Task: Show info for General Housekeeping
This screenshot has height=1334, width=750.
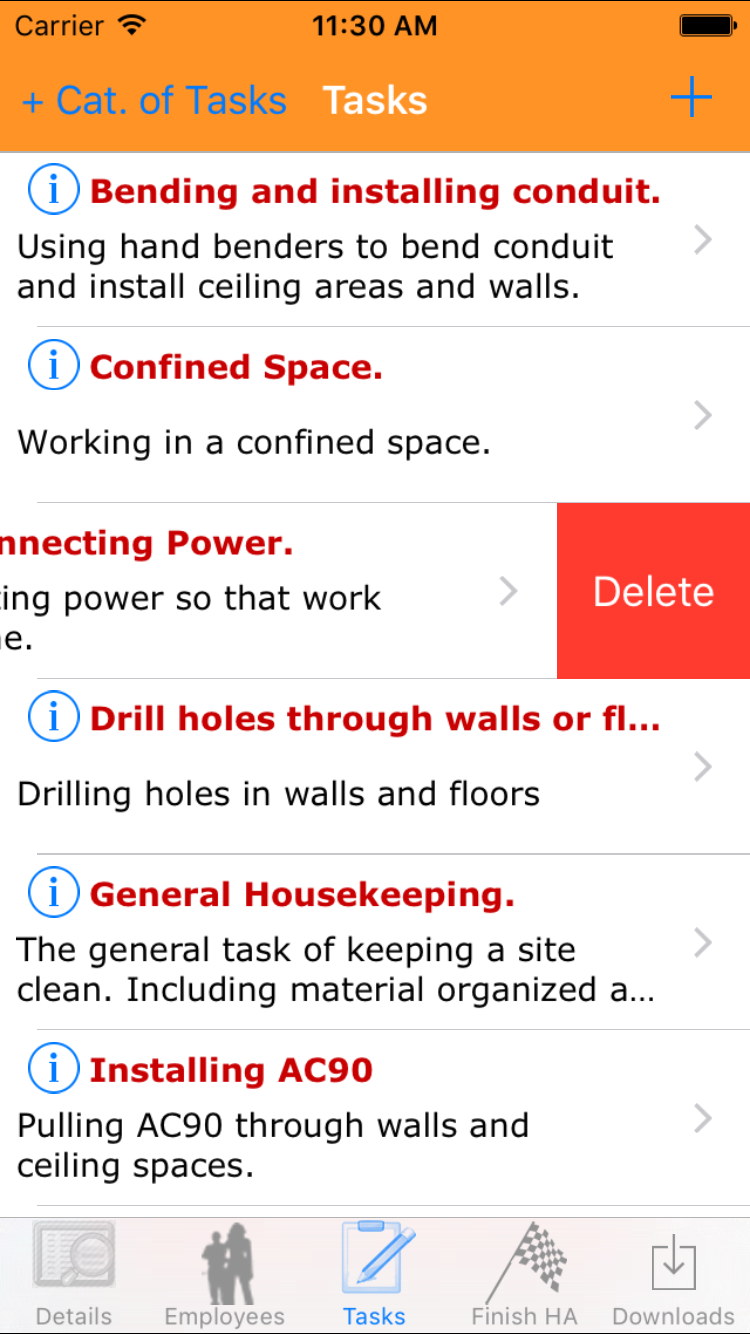Action: [53, 894]
